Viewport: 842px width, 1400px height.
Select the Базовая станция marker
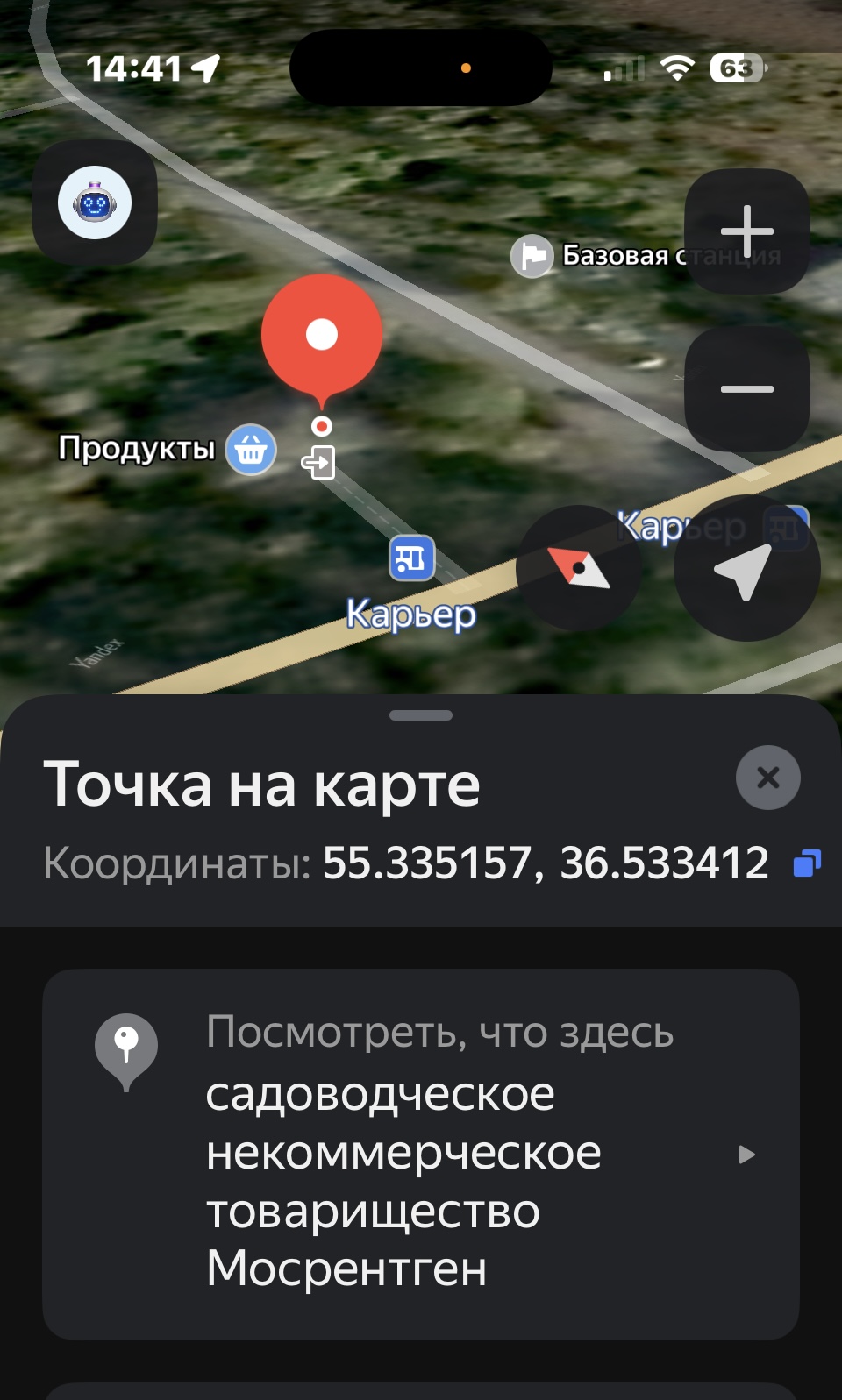pyautogui.click(x=532, y=256)
